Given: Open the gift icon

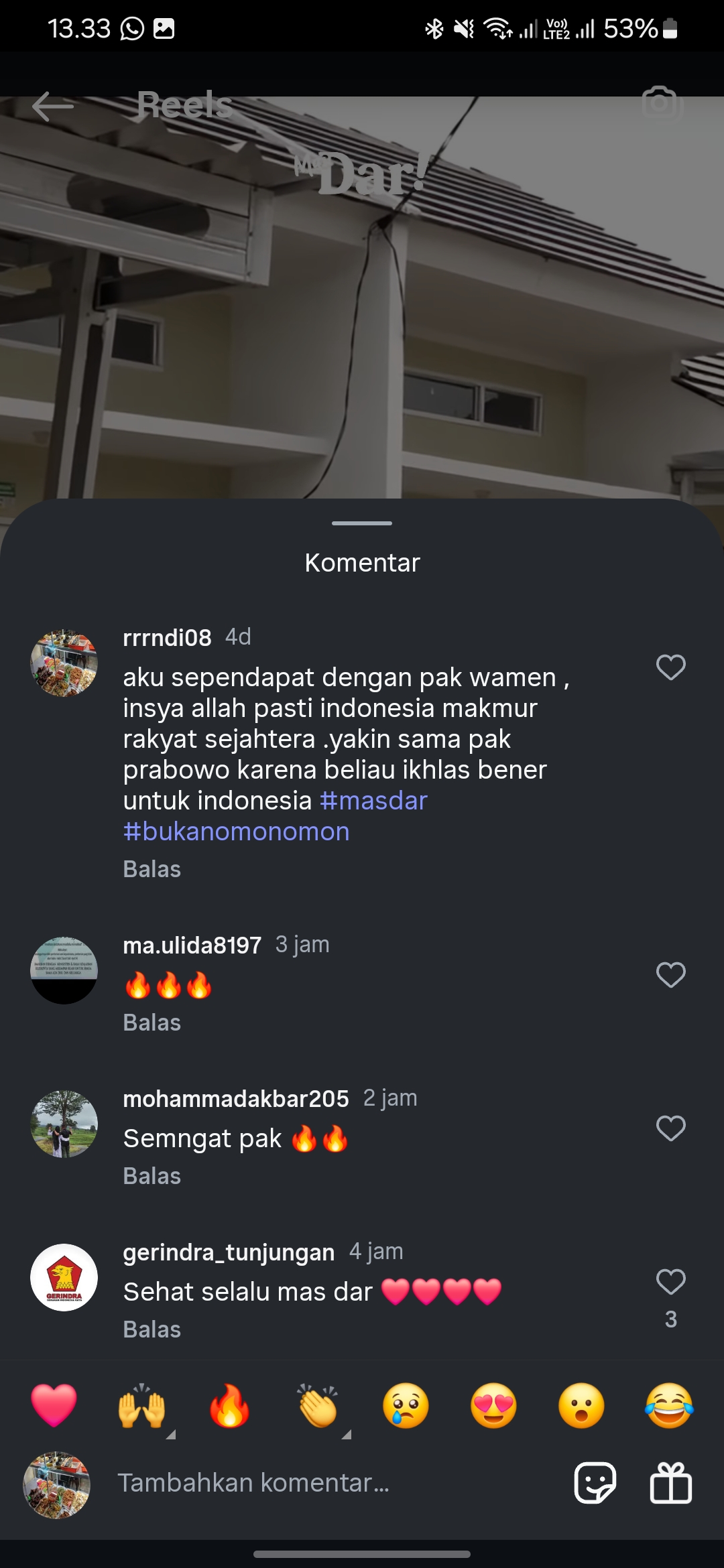Looking at the screenshot, I should click(x=670, y=1483).
